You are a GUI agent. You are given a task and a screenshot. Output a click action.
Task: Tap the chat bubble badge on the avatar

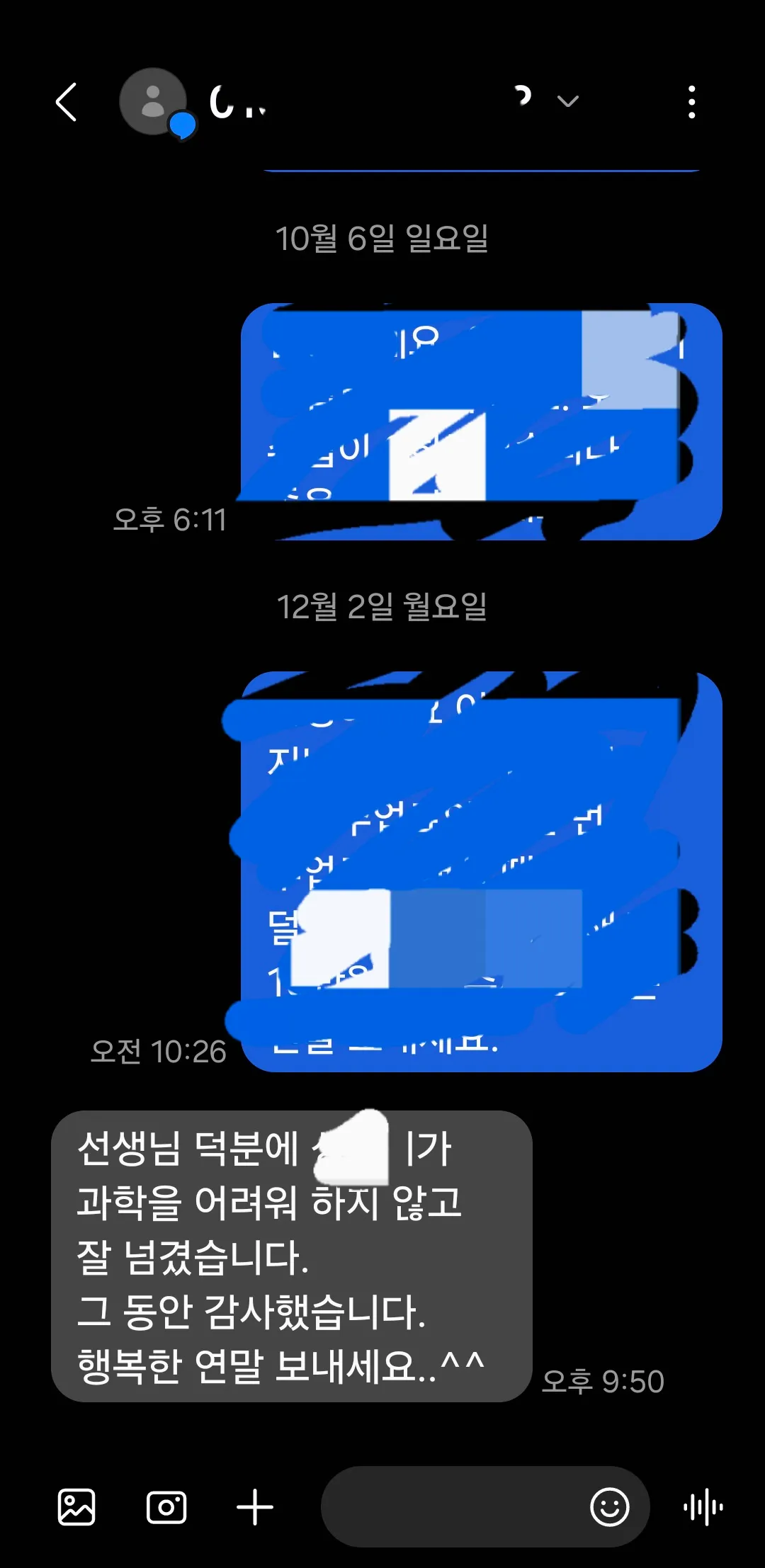(183, 123)
